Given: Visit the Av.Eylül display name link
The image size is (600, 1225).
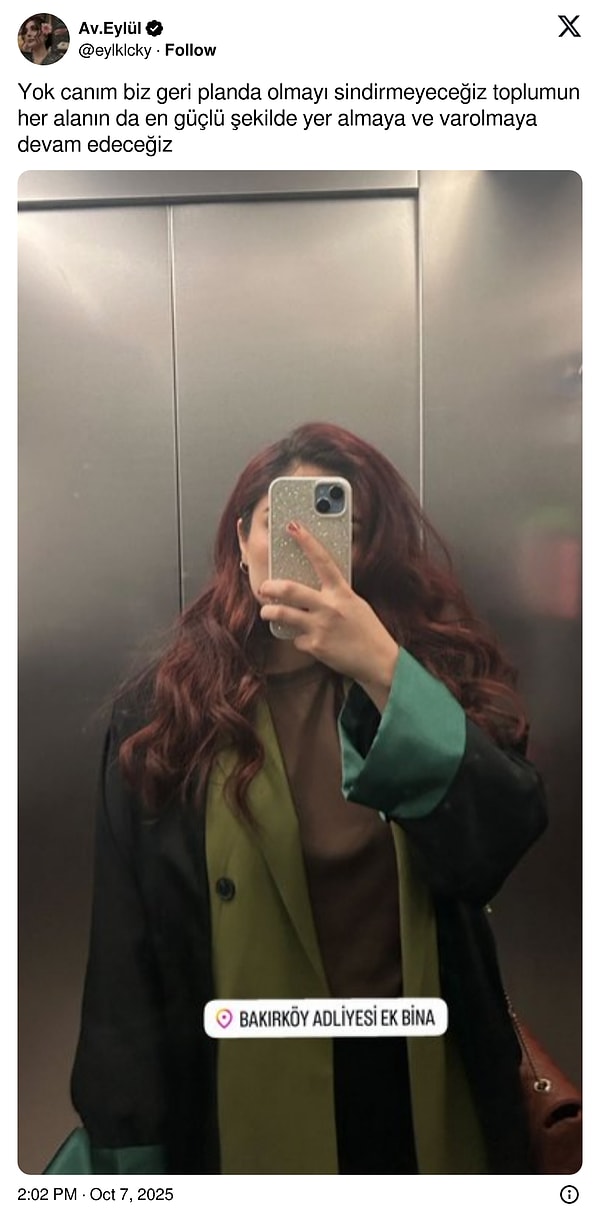Looking at the screenshot, I should pyautogui.click(x=110, y=29).
